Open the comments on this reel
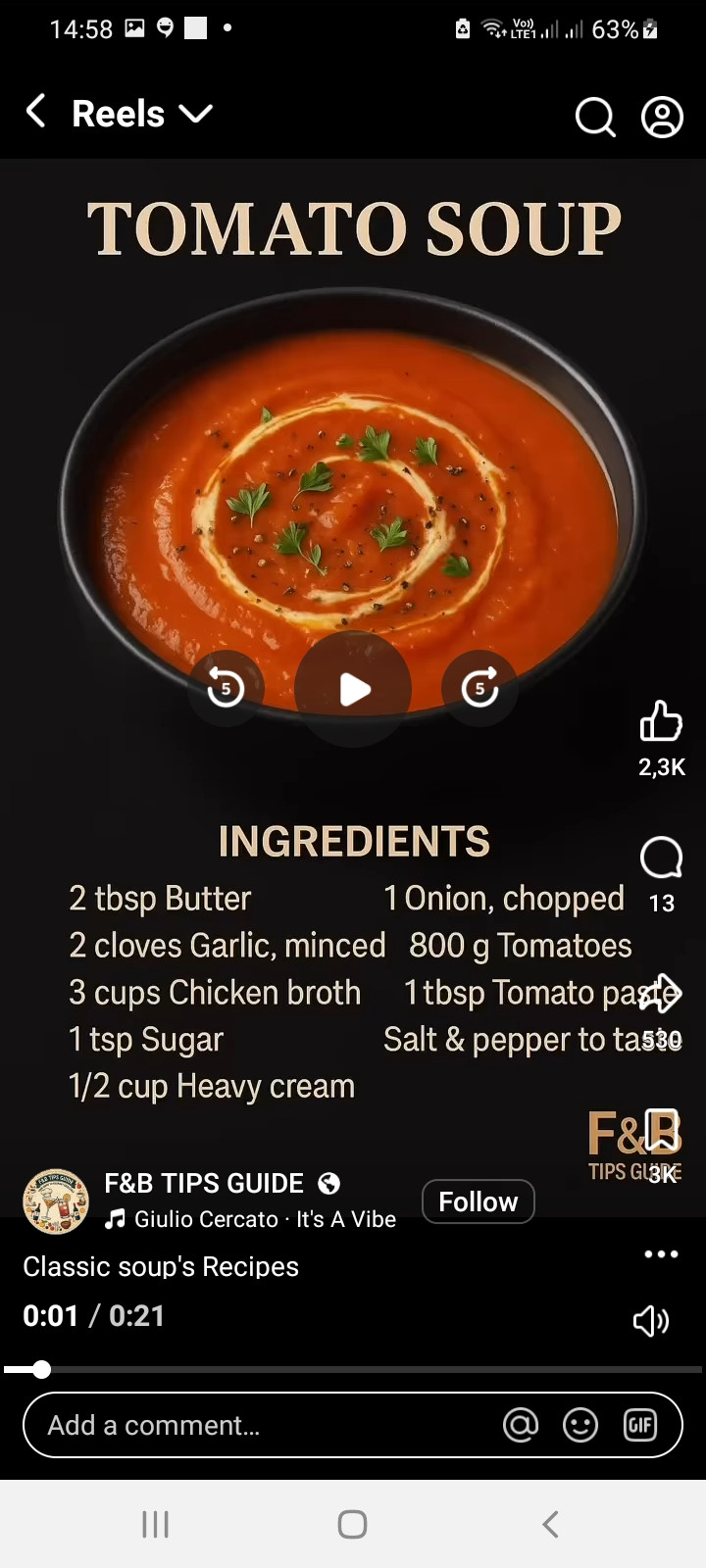706x1568 pixels. pos(661,858)
